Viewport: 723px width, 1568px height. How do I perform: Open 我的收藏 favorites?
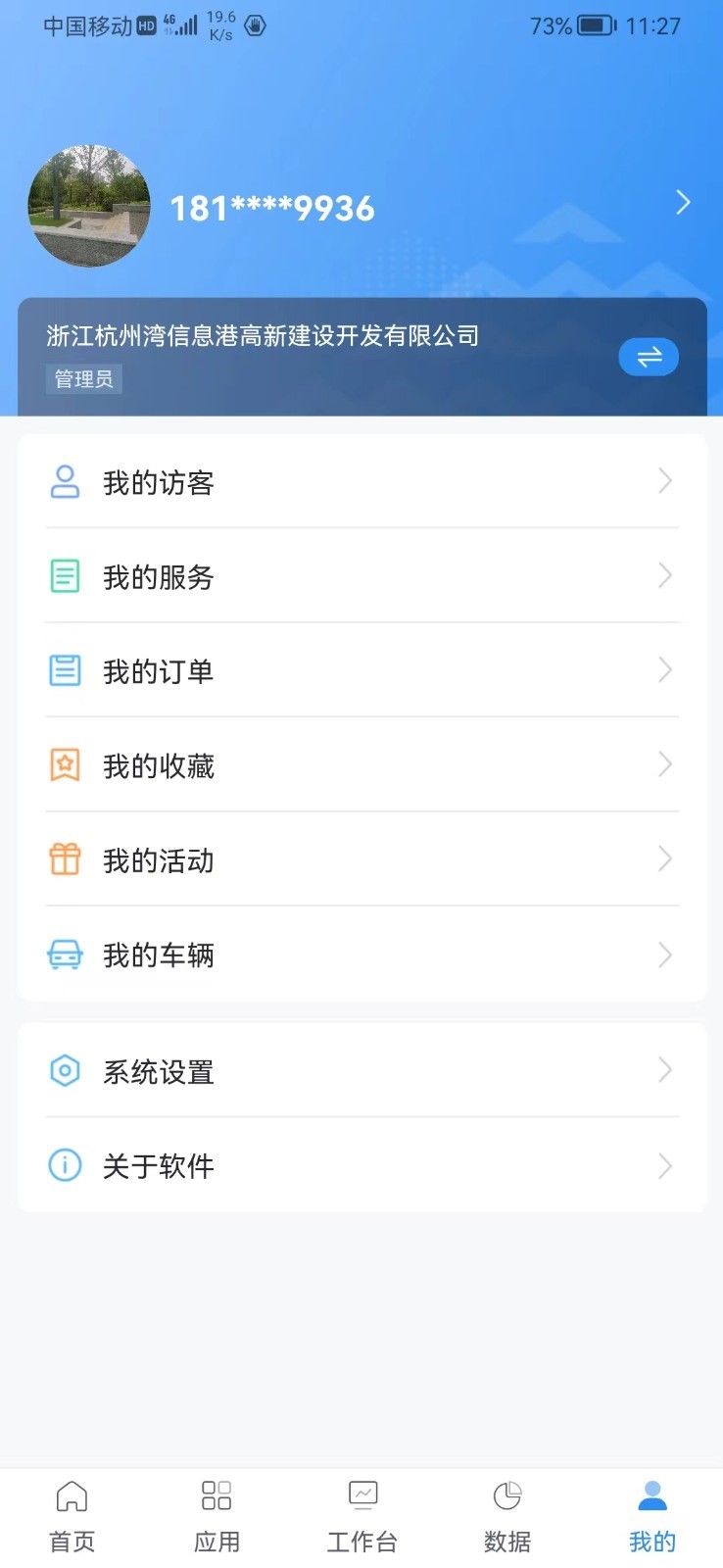click(x=361, y=765)
